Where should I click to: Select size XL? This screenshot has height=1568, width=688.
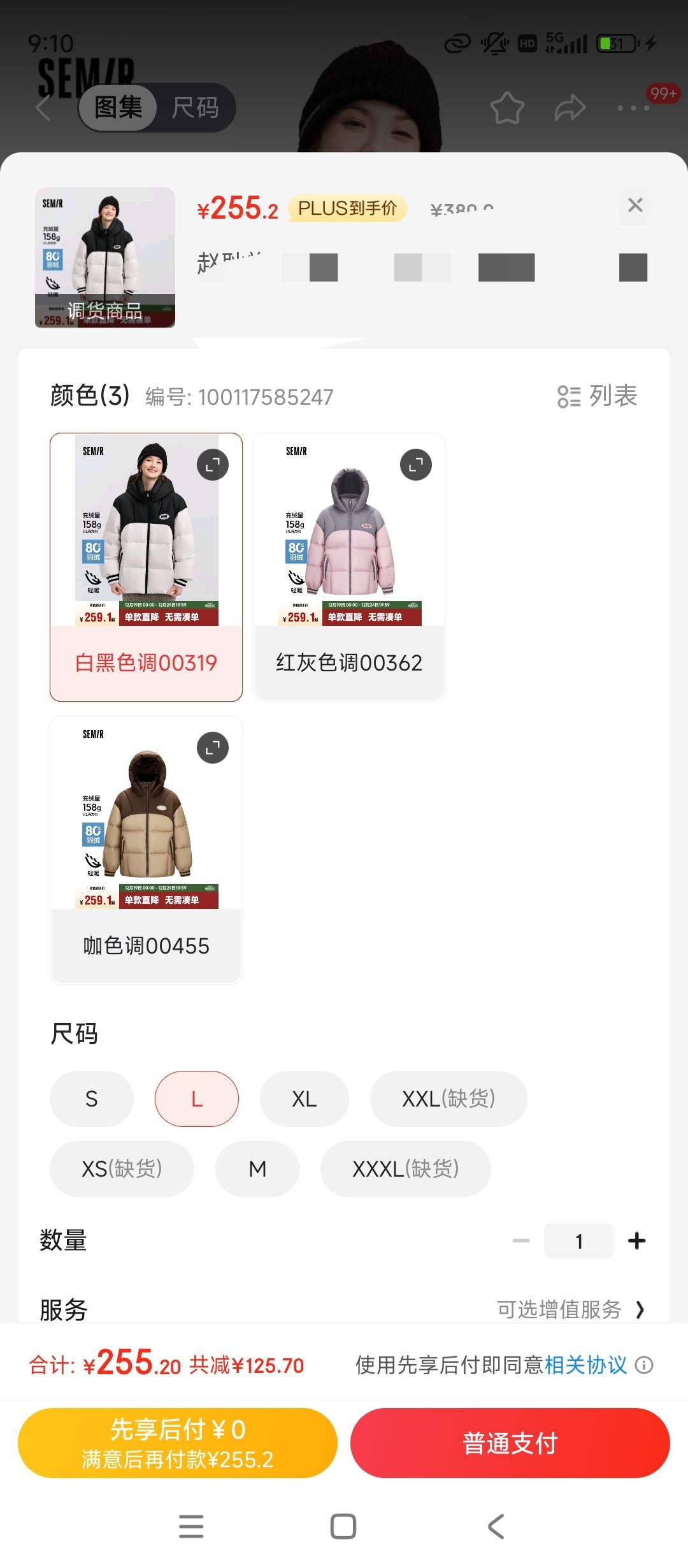tap(304, 1099)
